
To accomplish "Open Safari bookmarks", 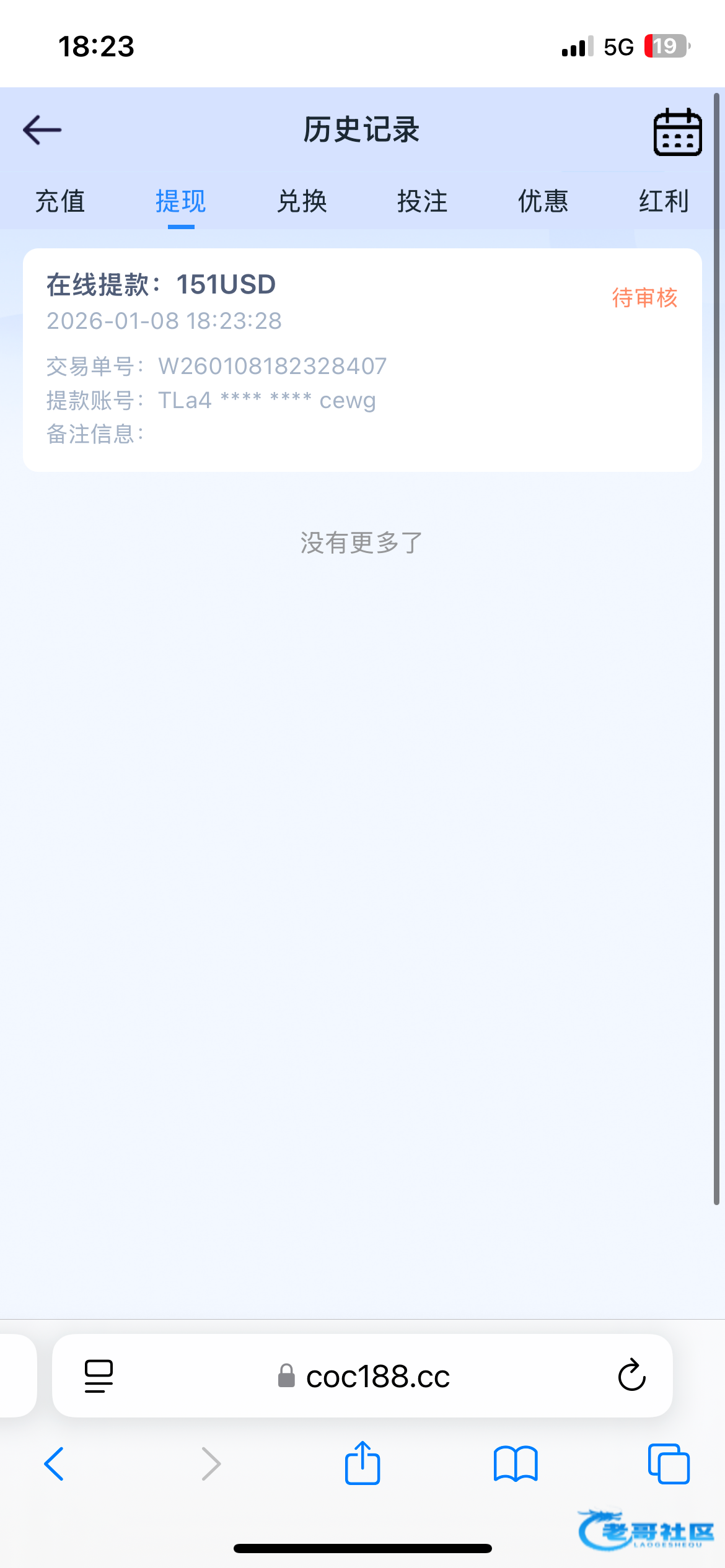I will pyautogui.click(x=516, y=1464).
